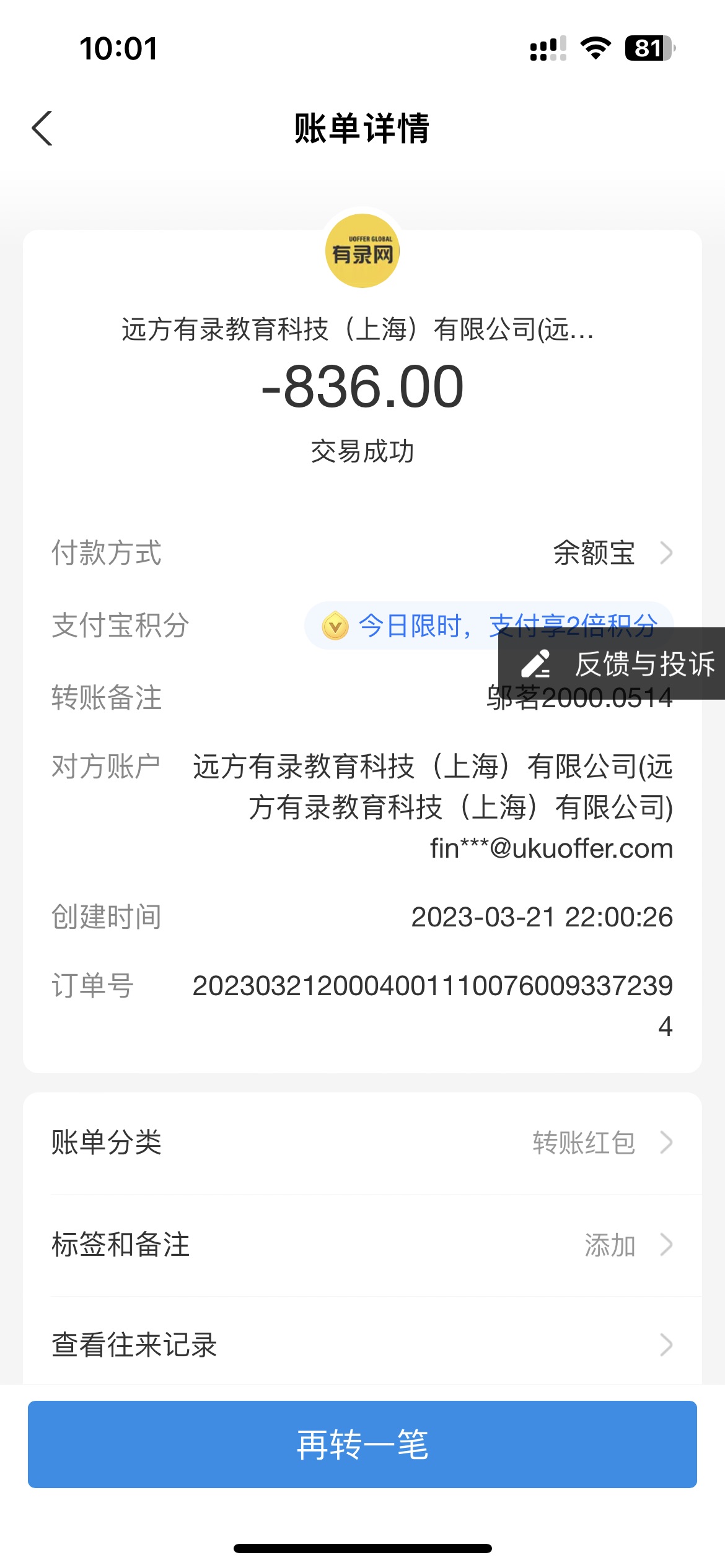This screenshot has width=725, height=1568.
Task: Open the 付款方式 余额宝 row
Action: coord(610,552)
